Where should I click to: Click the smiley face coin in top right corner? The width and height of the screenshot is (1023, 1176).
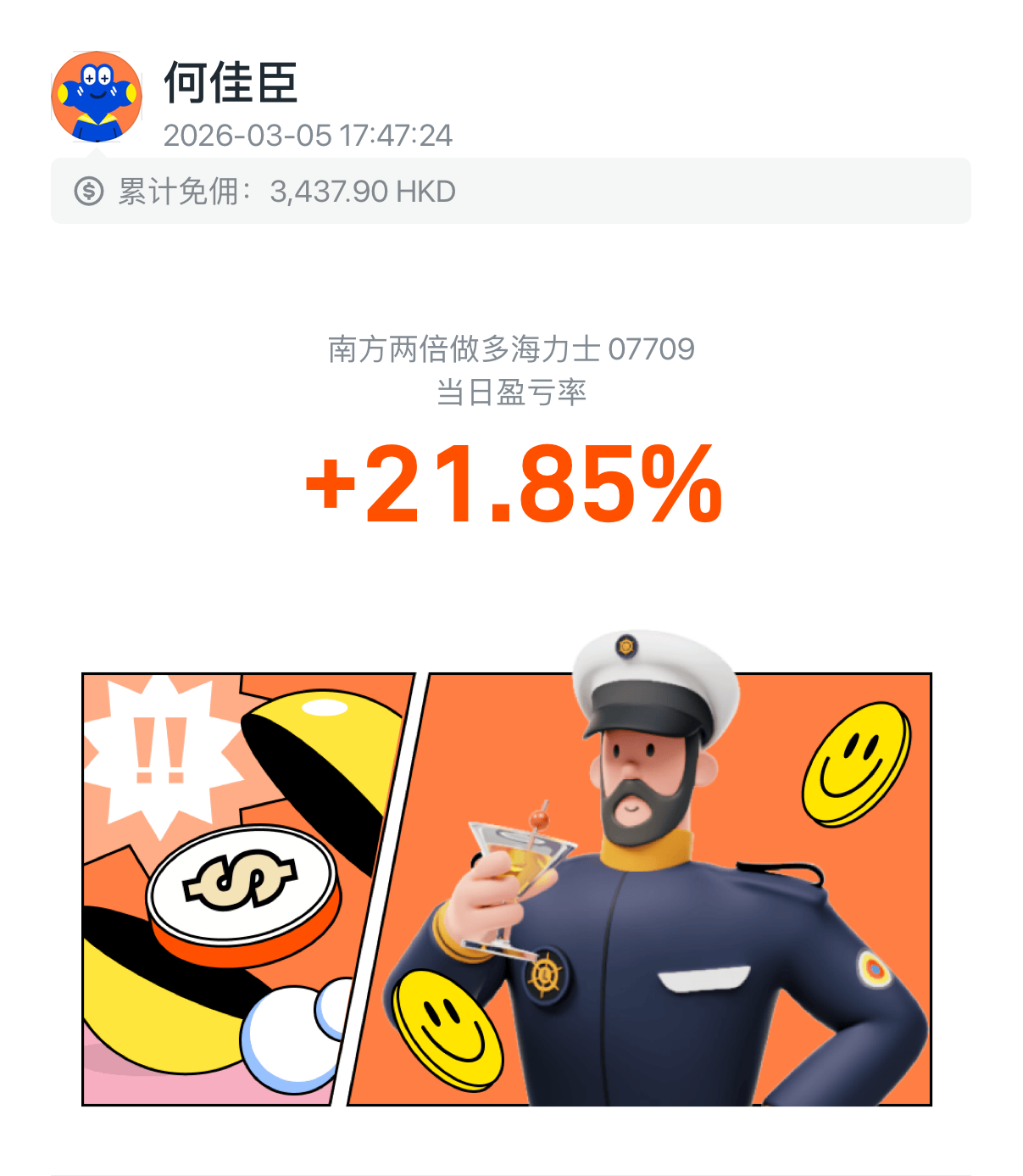[x=854, y=766]
